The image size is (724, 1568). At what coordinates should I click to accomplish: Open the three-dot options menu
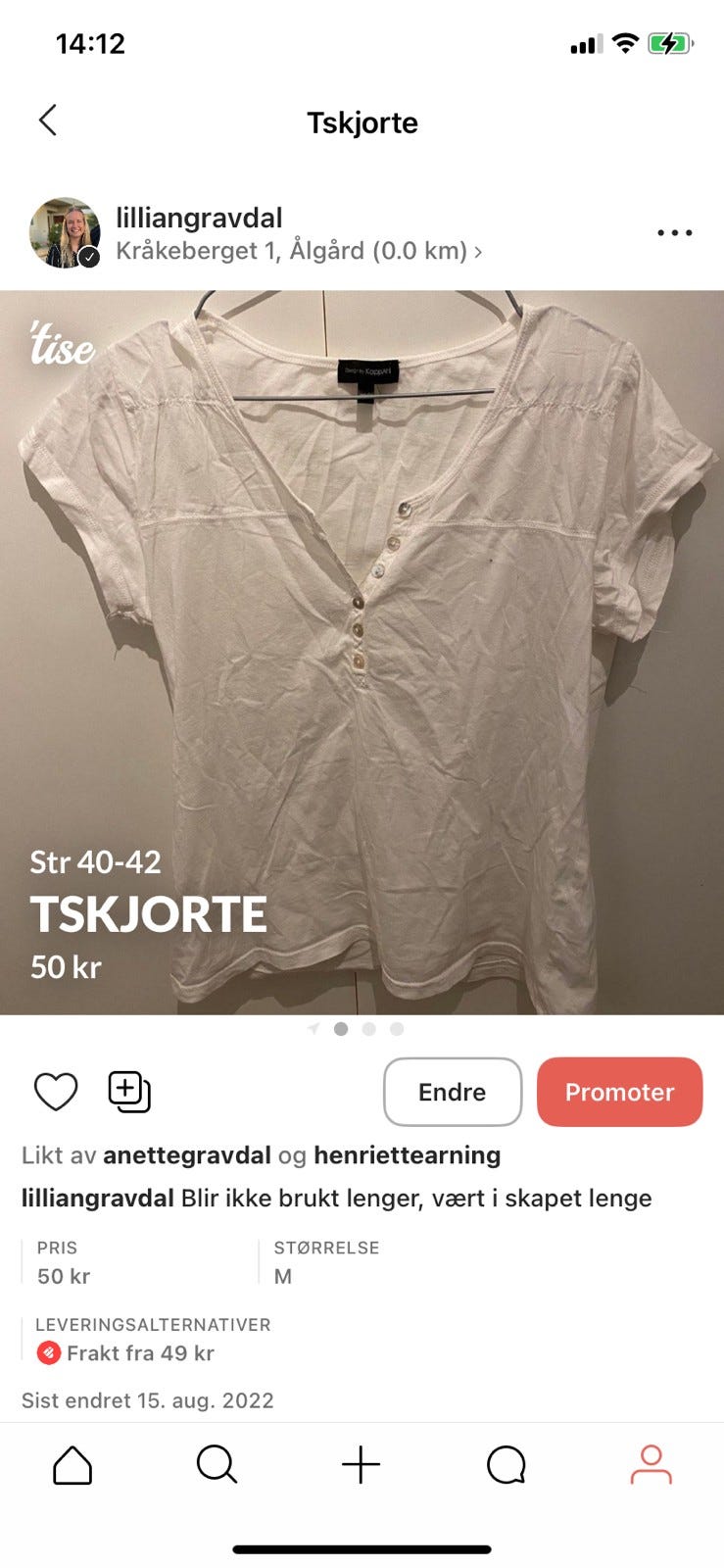point(673,232)
